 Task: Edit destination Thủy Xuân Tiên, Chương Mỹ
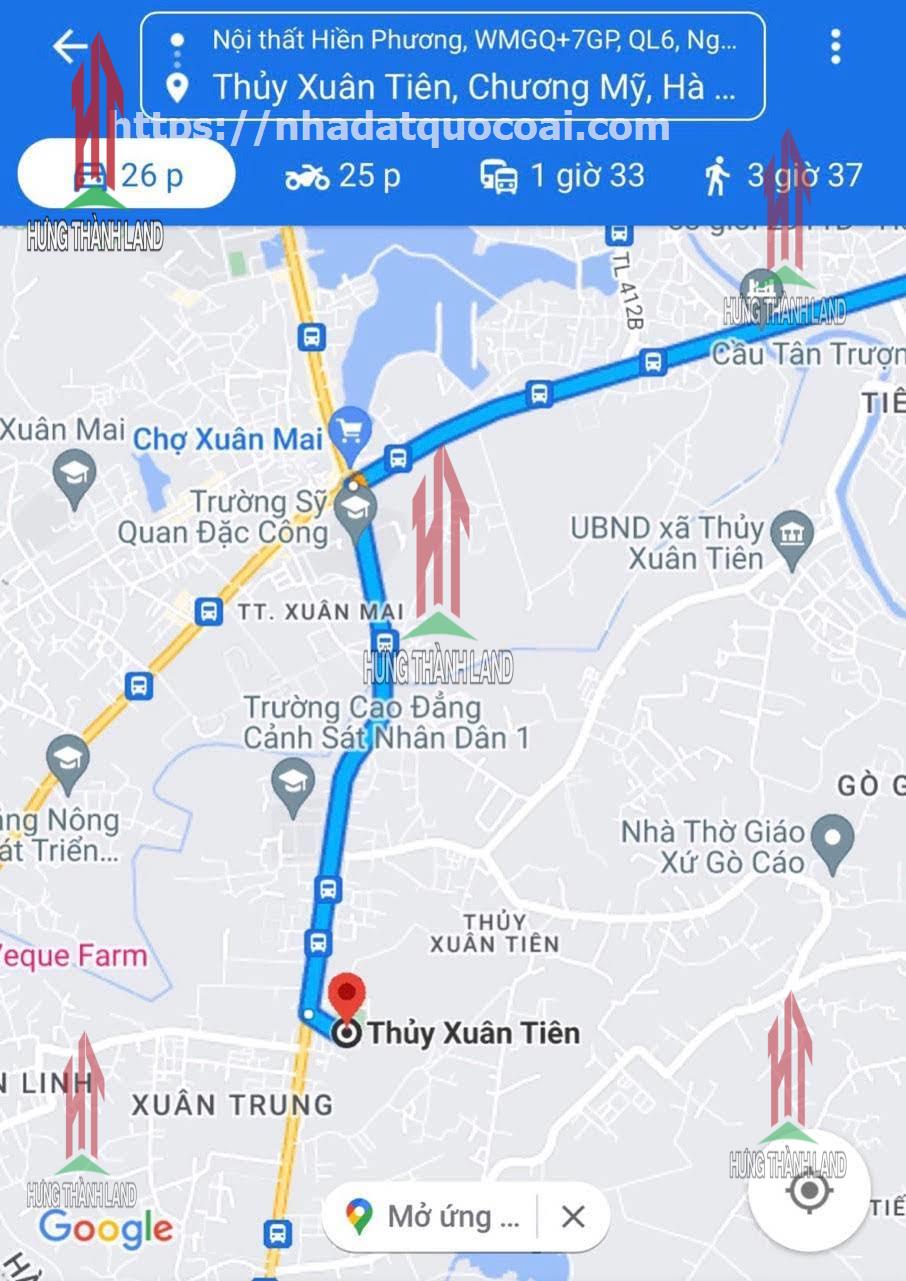click(x=473, y=88)
